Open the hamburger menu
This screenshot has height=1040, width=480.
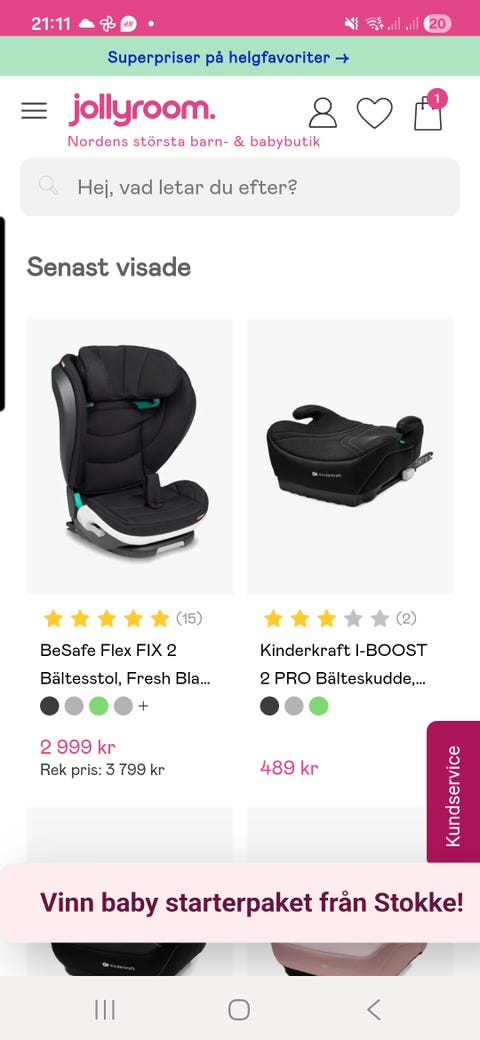[x=34, y=111]
